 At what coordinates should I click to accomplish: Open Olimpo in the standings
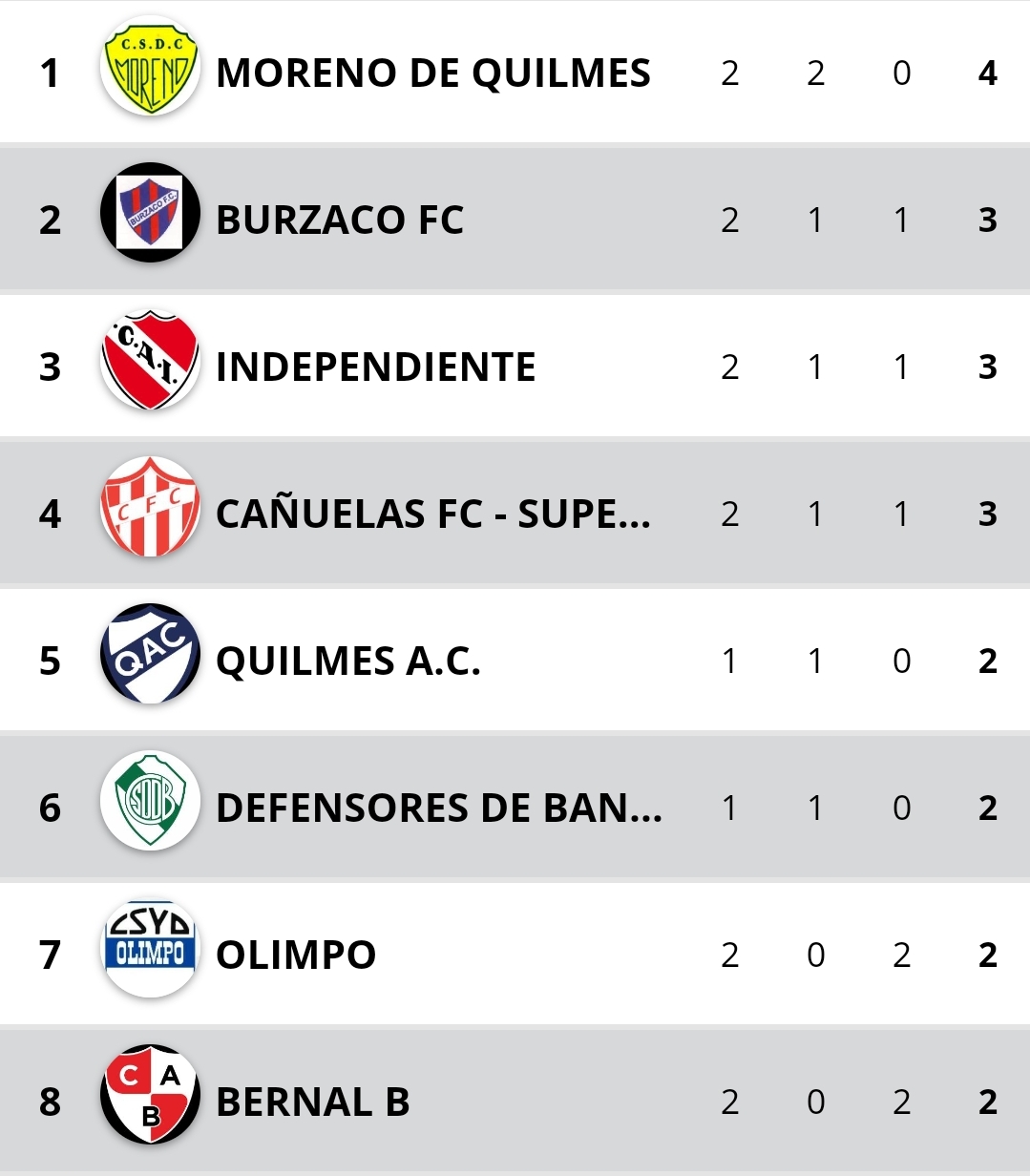(296, 955)
